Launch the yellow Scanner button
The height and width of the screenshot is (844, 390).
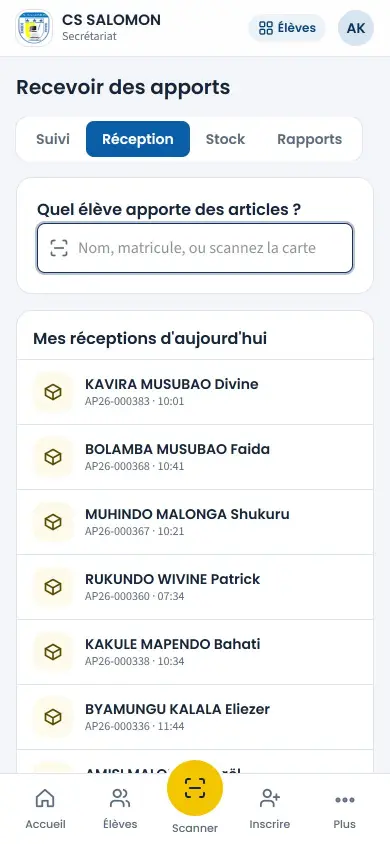(x=195, y=787)
